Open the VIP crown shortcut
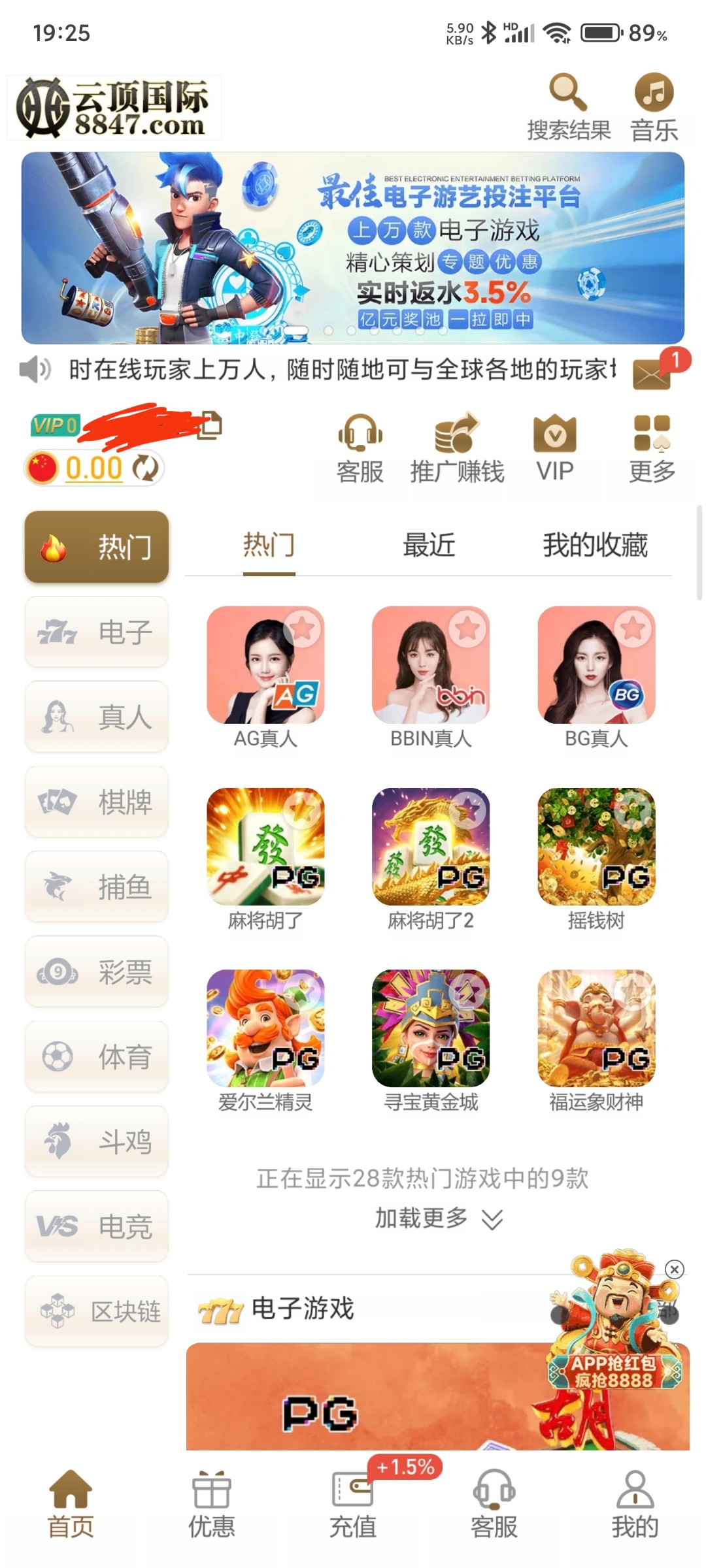This screenshot has width=706, height=1568. tap(555, 448)
